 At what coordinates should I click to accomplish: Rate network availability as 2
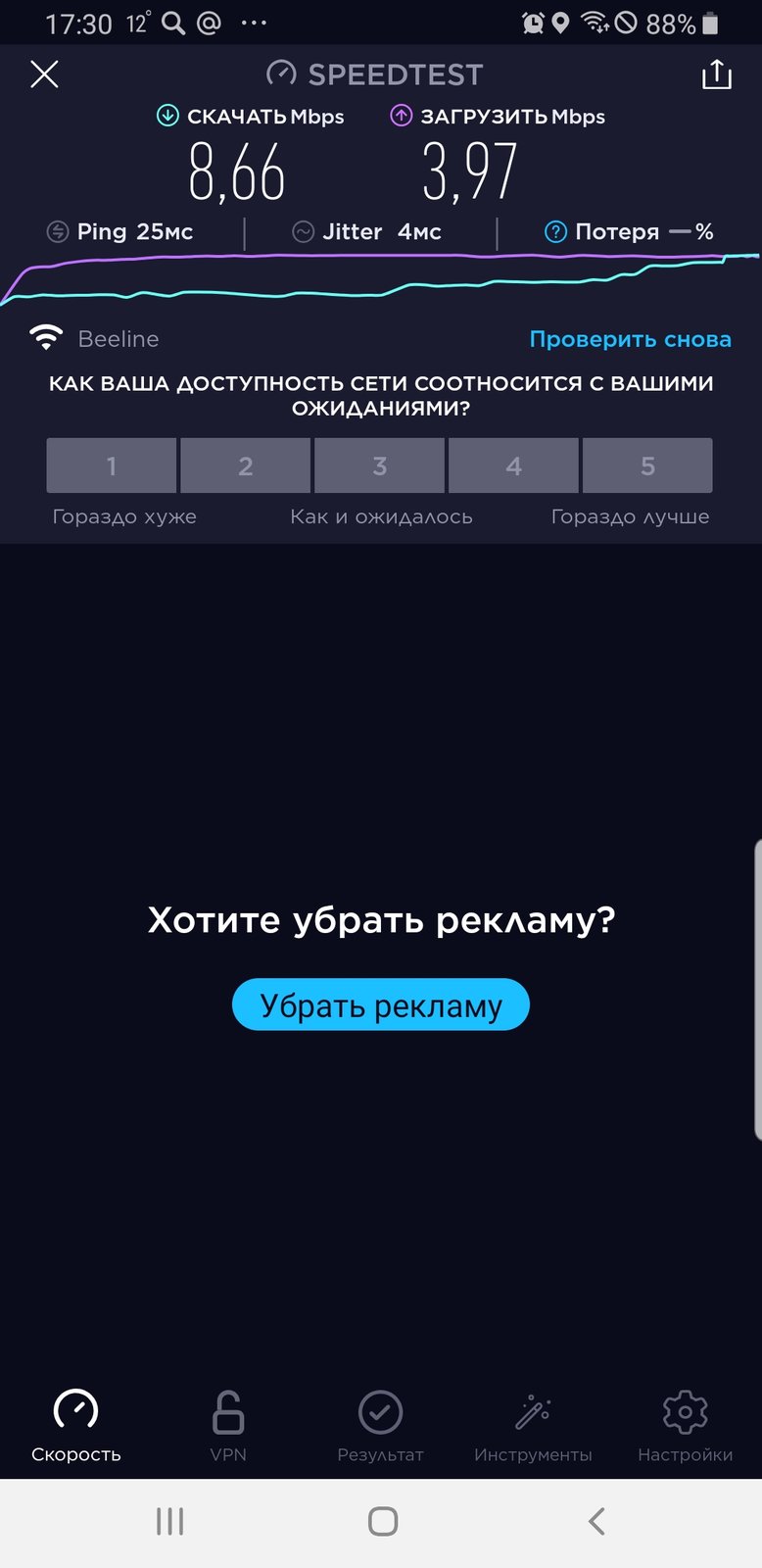click(x=246, y=465)
